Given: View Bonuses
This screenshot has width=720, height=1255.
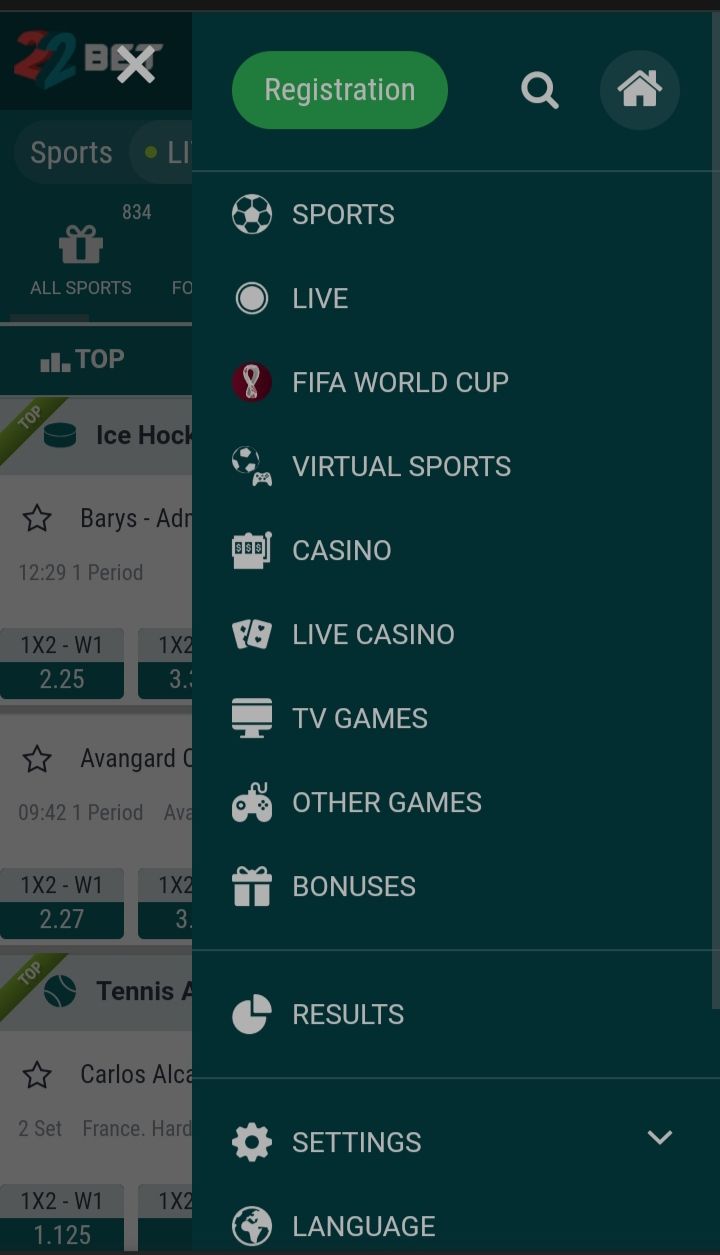Looking at the screenshot, I should pos(353,886).
